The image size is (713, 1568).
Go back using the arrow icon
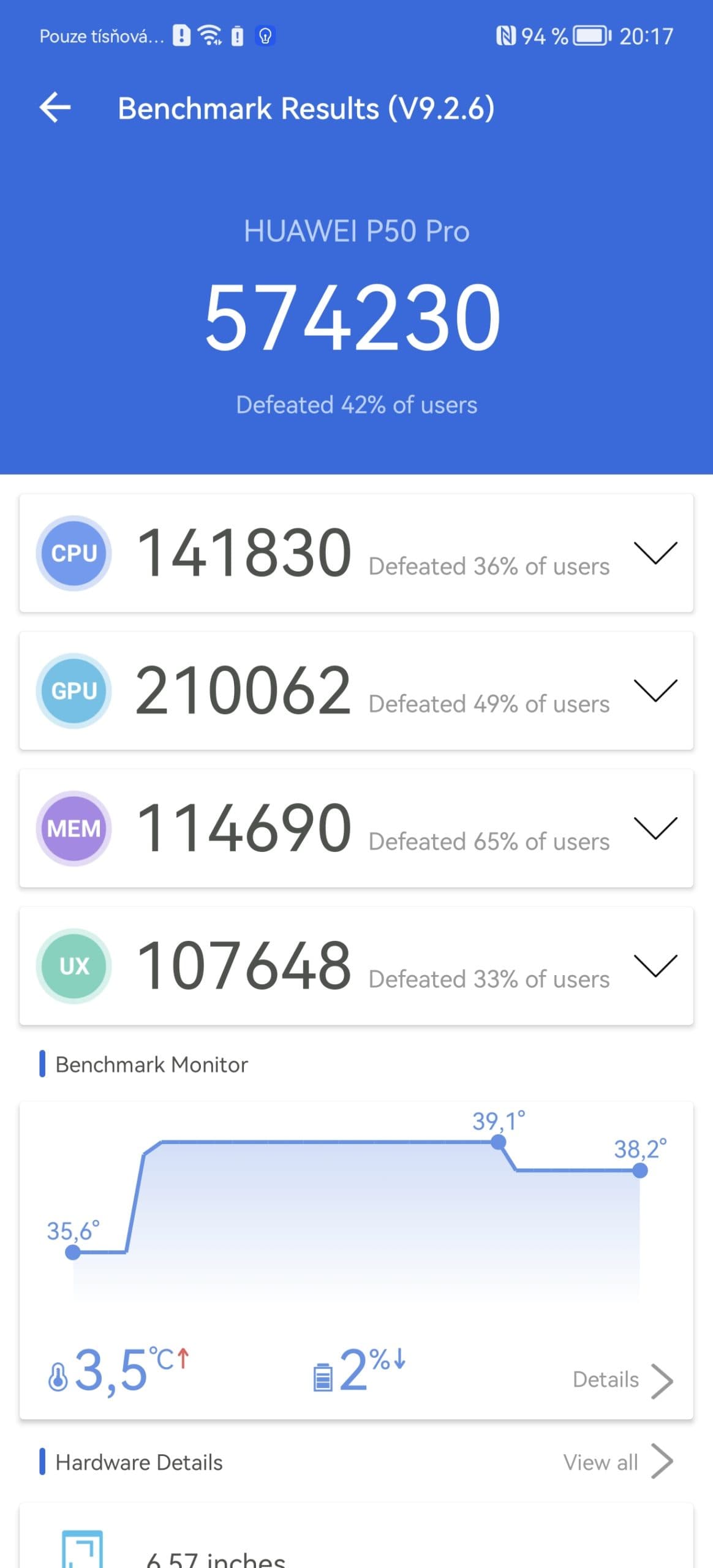point(55,108)
